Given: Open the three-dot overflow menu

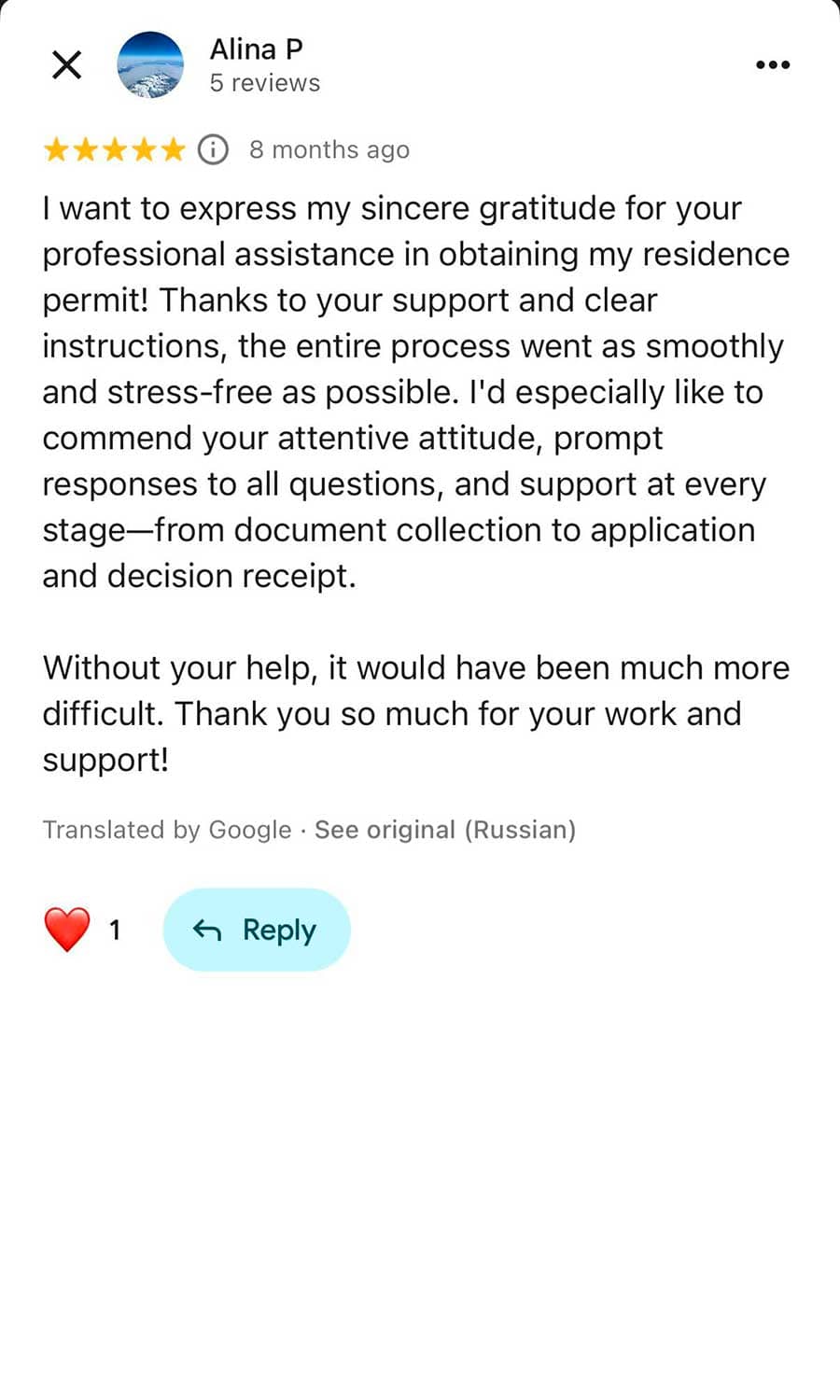Looking at the screenshot, I should 772,64.
